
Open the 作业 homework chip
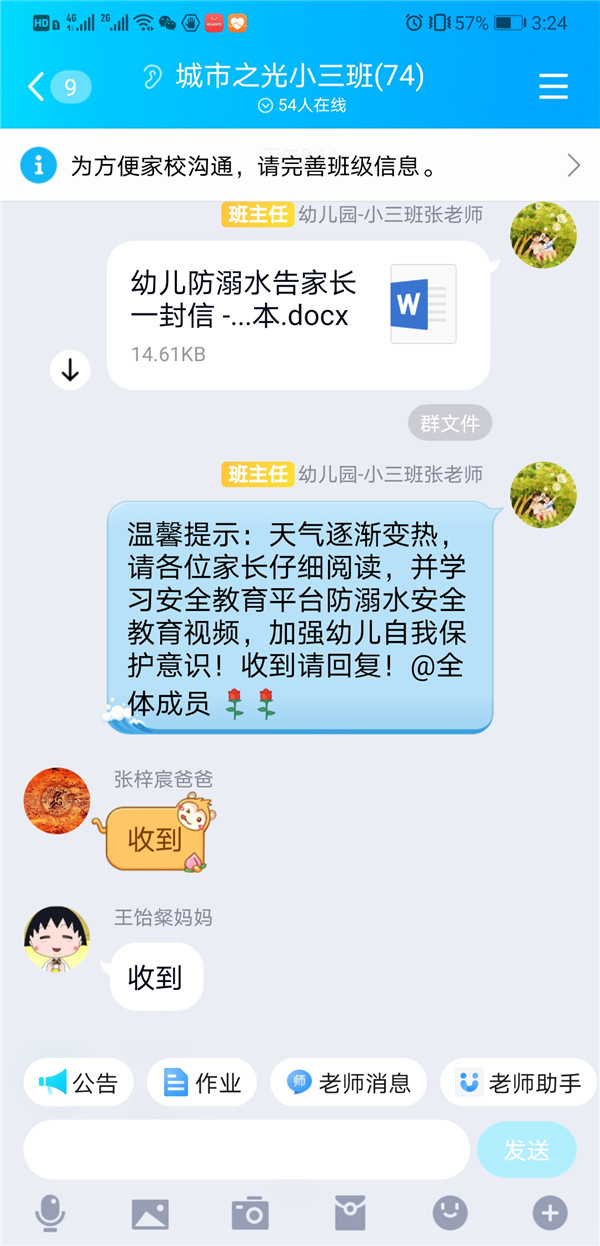click(202, 1082)
